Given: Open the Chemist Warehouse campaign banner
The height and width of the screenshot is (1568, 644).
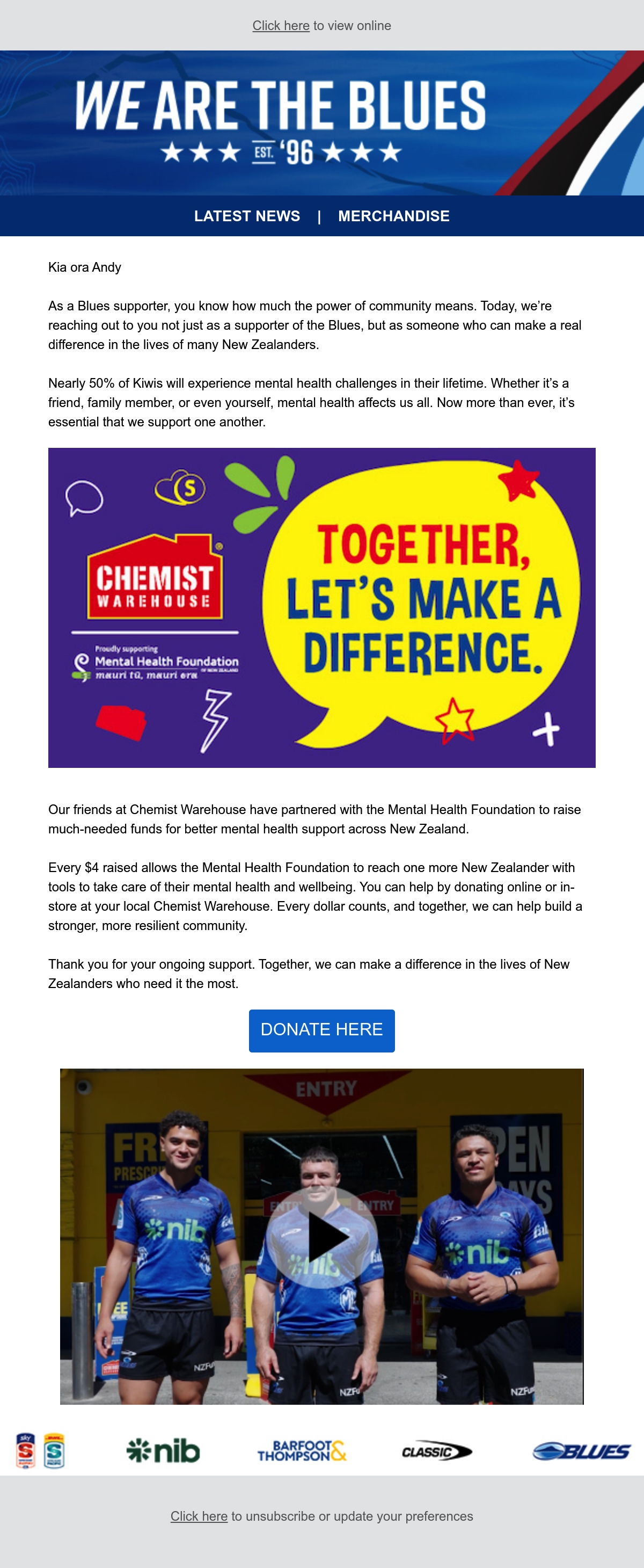Looking at the screenshot, I should 321,607.
